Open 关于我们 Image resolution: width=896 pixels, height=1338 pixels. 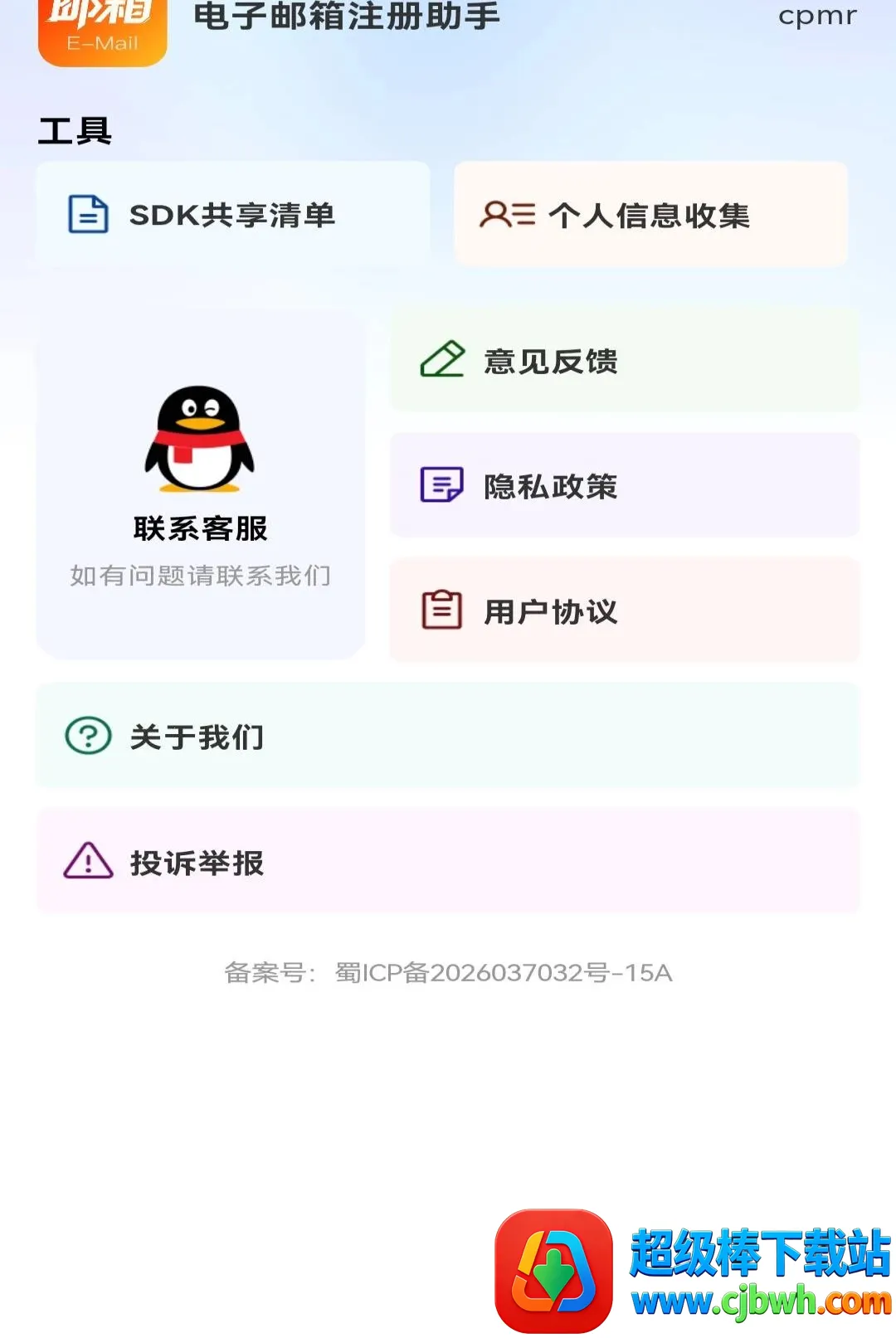pyautogui.click(x=448, y=736)
